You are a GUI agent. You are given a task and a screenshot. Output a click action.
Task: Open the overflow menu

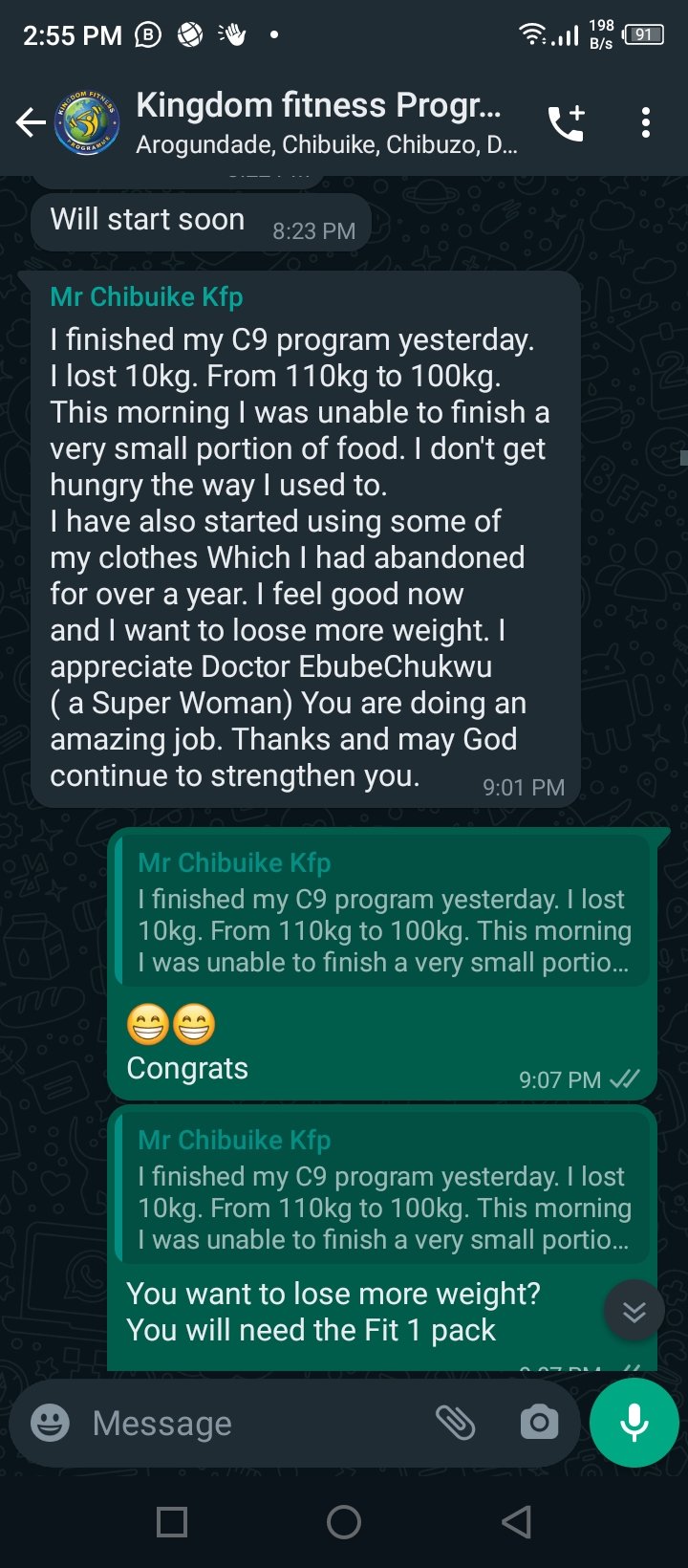pos(646,122)
